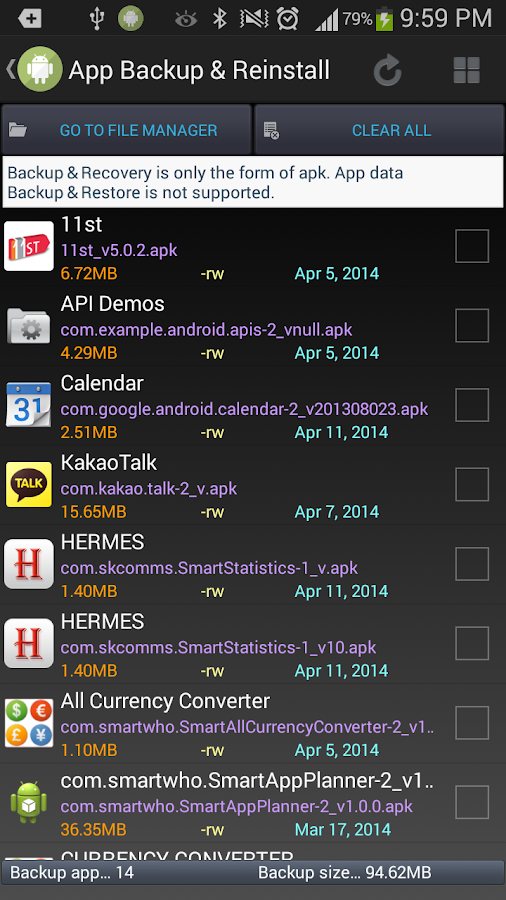Go back via the app icon arrow

tap(34, 70)
